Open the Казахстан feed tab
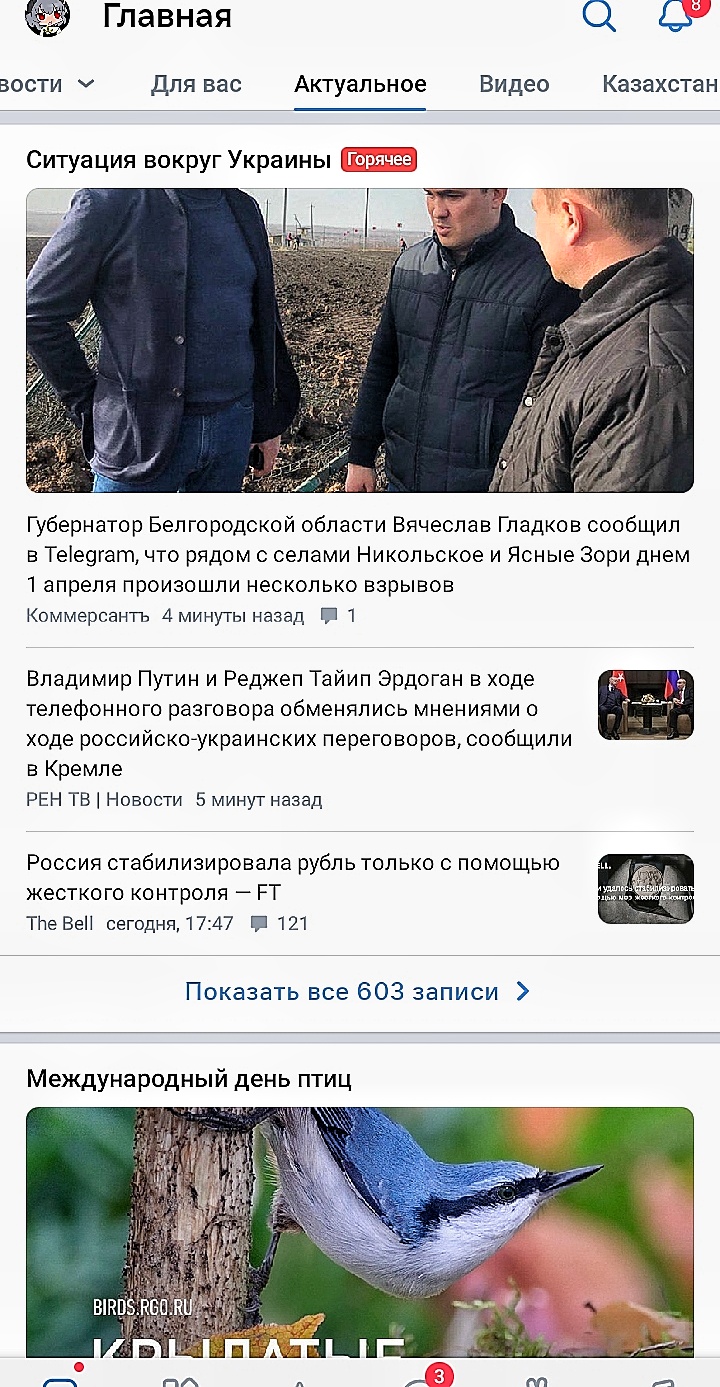720x1387 pixels. [x=658, y=84]
